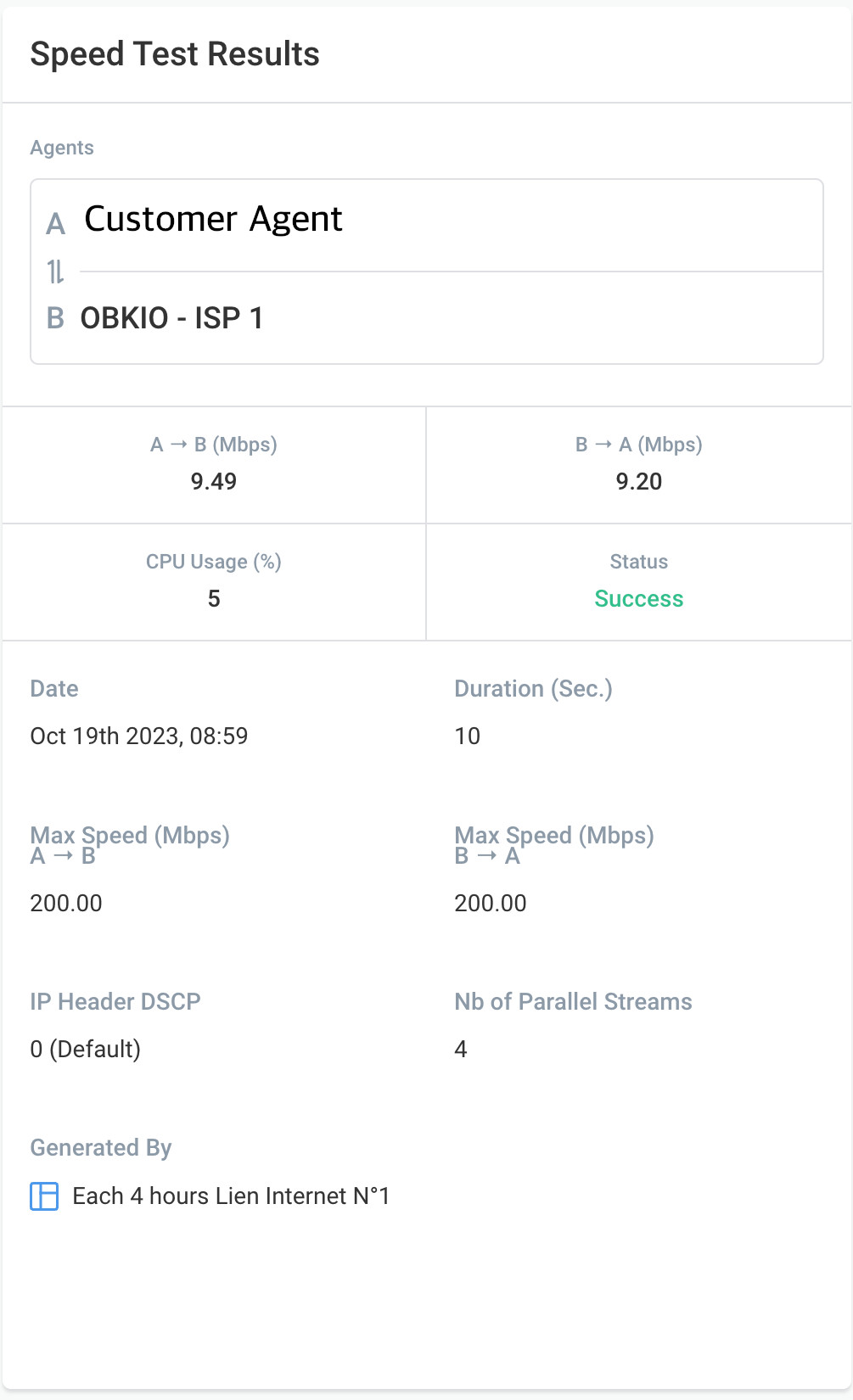Click the blue dashboard template icon beside Generated By
Viewport: 853px width, 1400px height.
[43, 1196]
